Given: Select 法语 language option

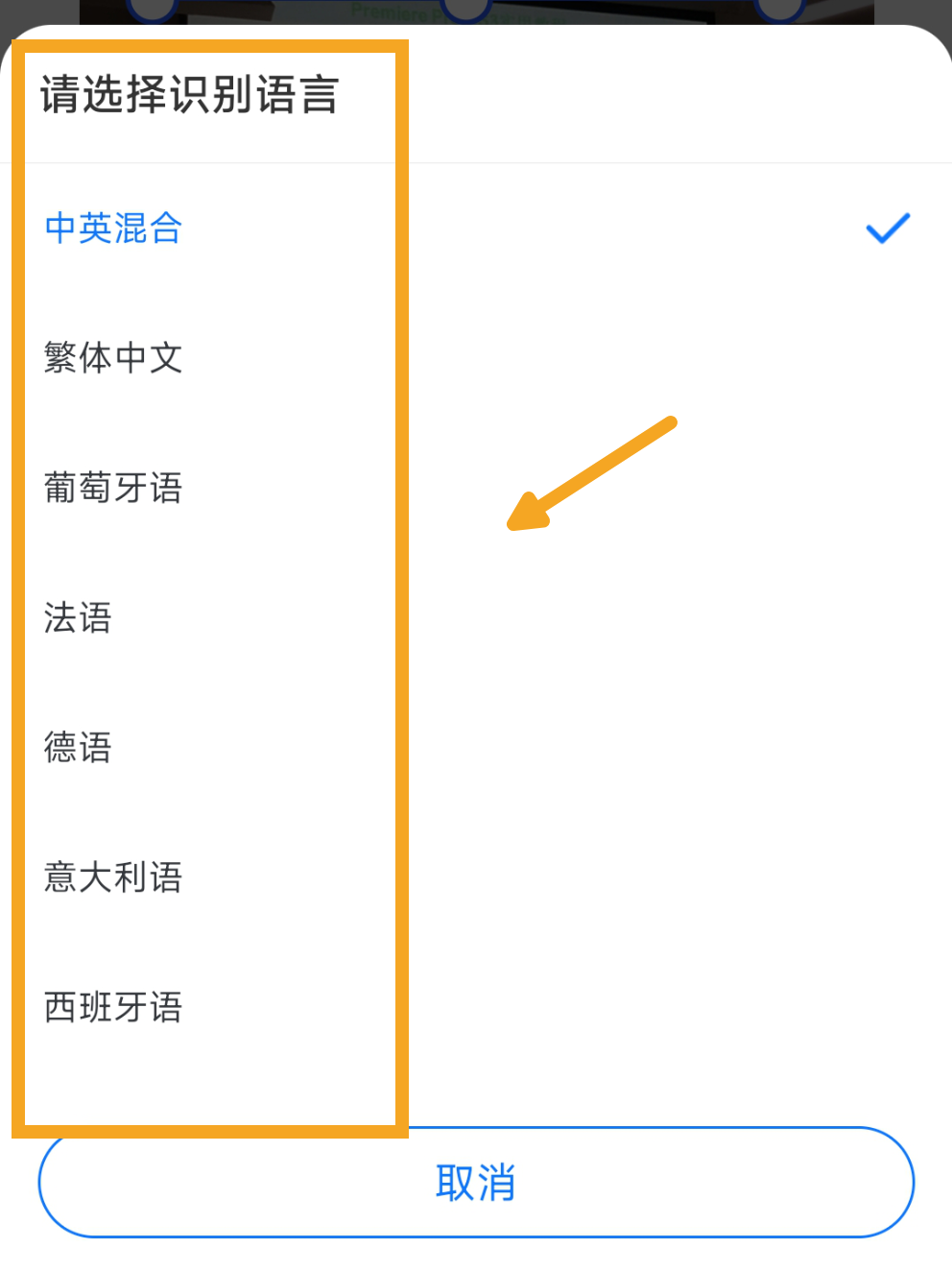Looking at the screenshot, I should point(79,617).
